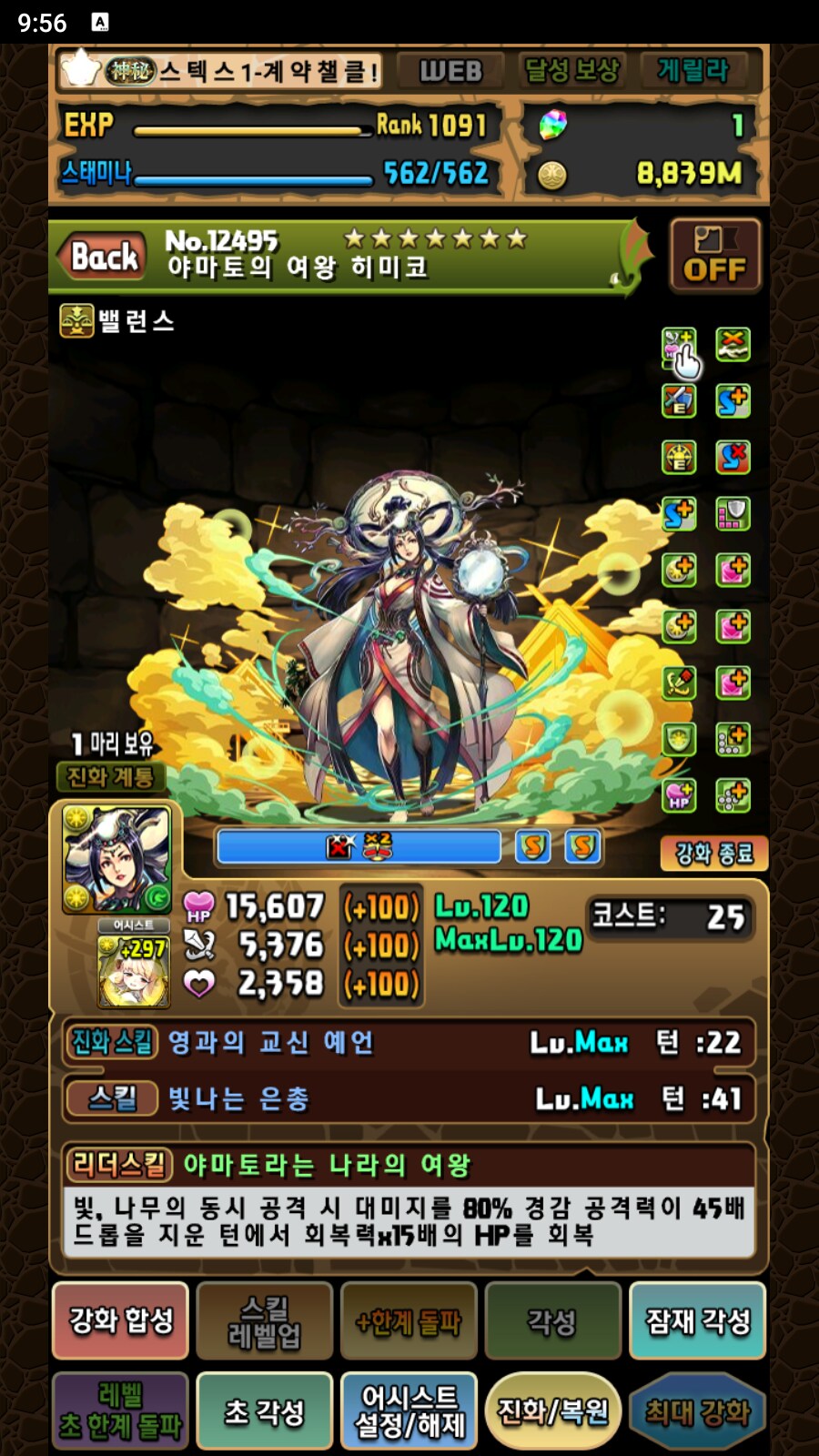Screen dimensions: 819x1456
Task: Toggle the OFF display button
Action: pyautogui.click(x=714, y=256)
